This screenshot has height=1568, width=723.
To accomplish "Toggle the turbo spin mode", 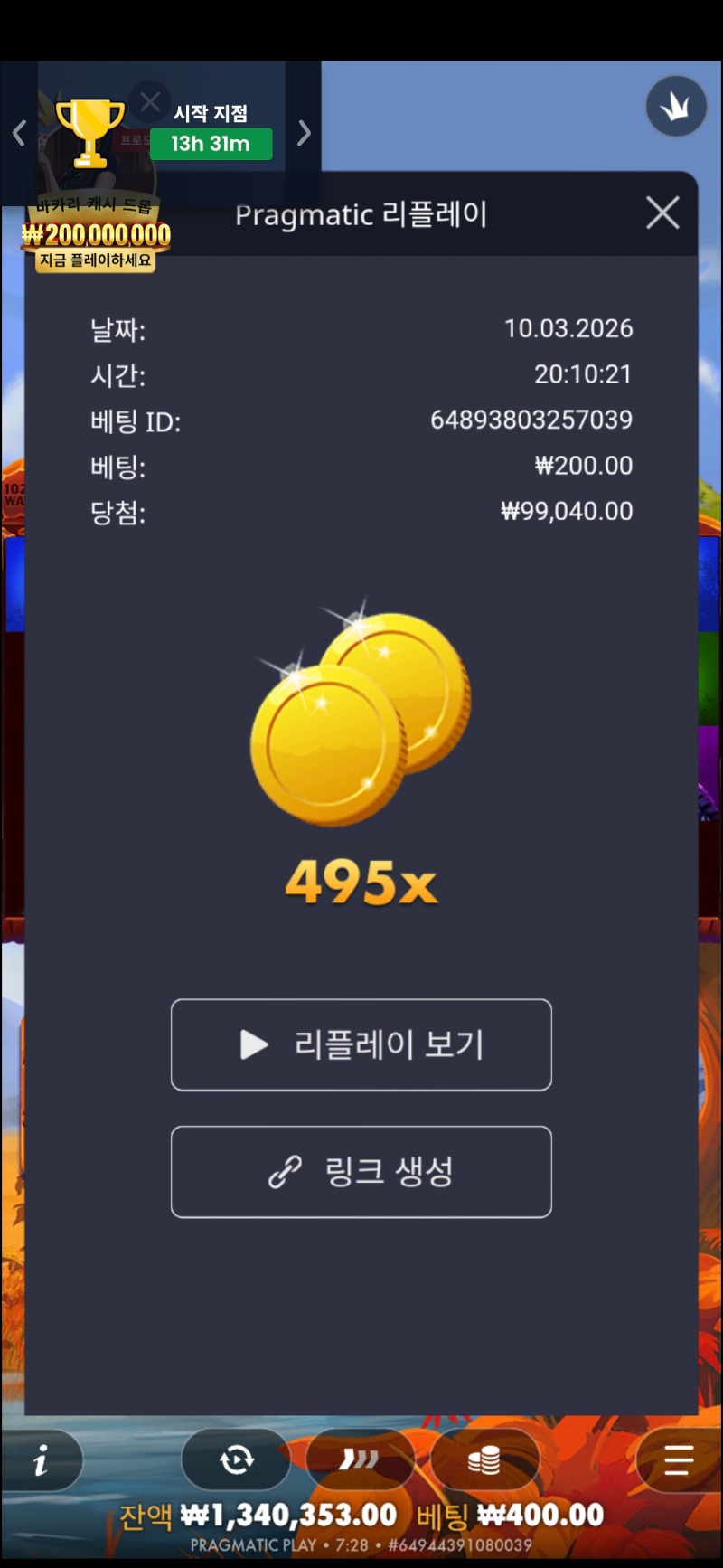I will click(360, 1459).
